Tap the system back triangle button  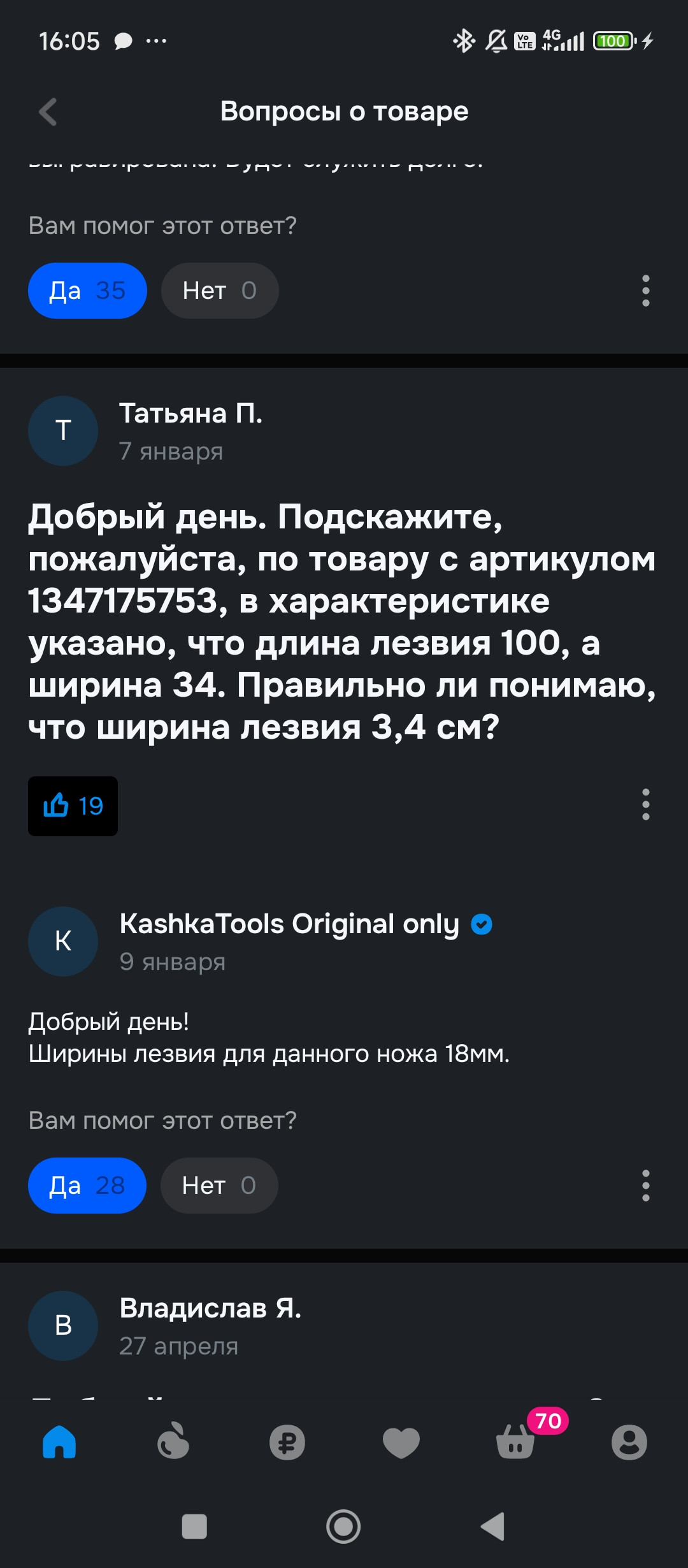[492, 1527]
